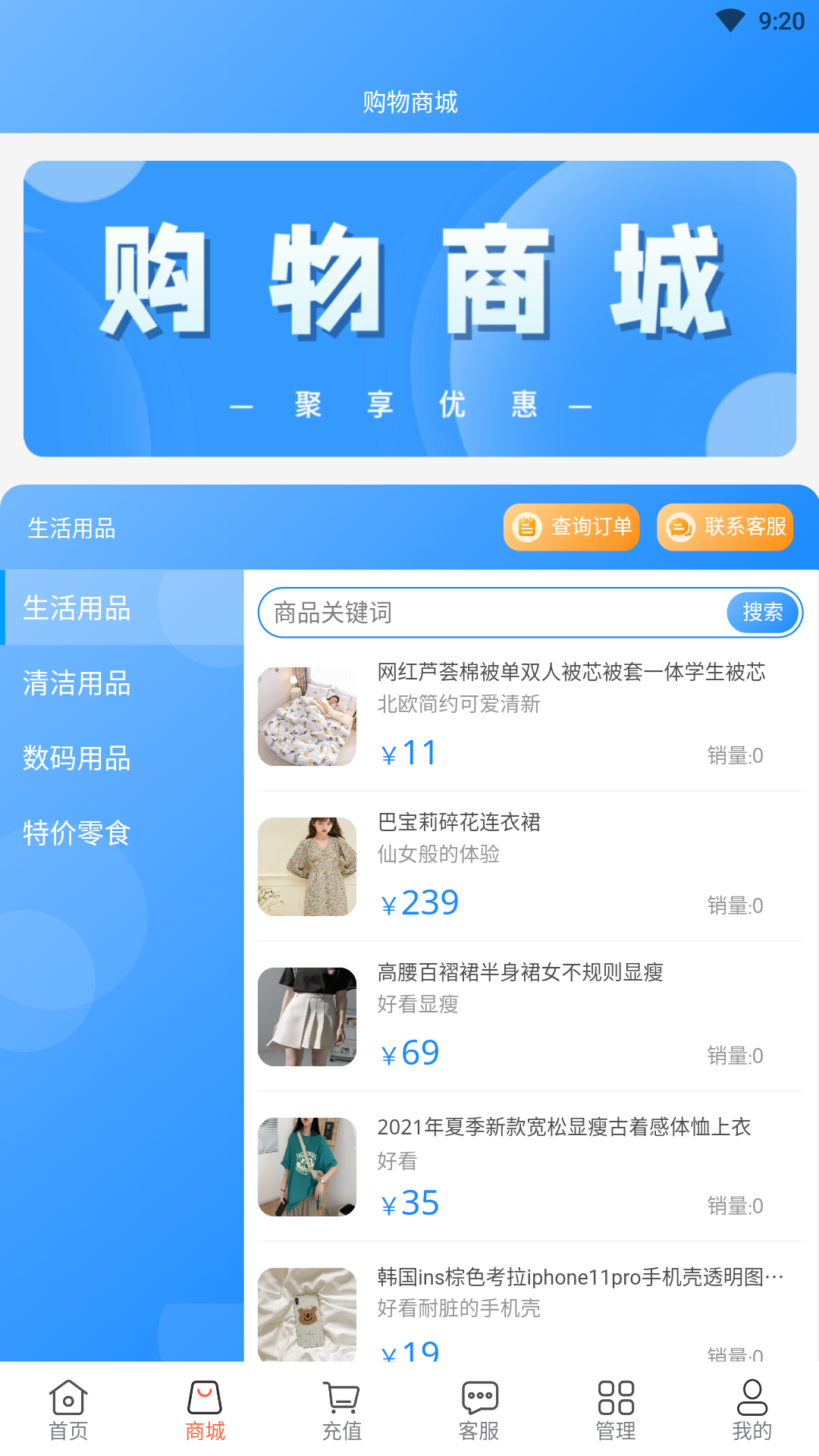View the 2021年夏季新款体恤上衣 product
819x1456 pixels.
click(529, 1166)
